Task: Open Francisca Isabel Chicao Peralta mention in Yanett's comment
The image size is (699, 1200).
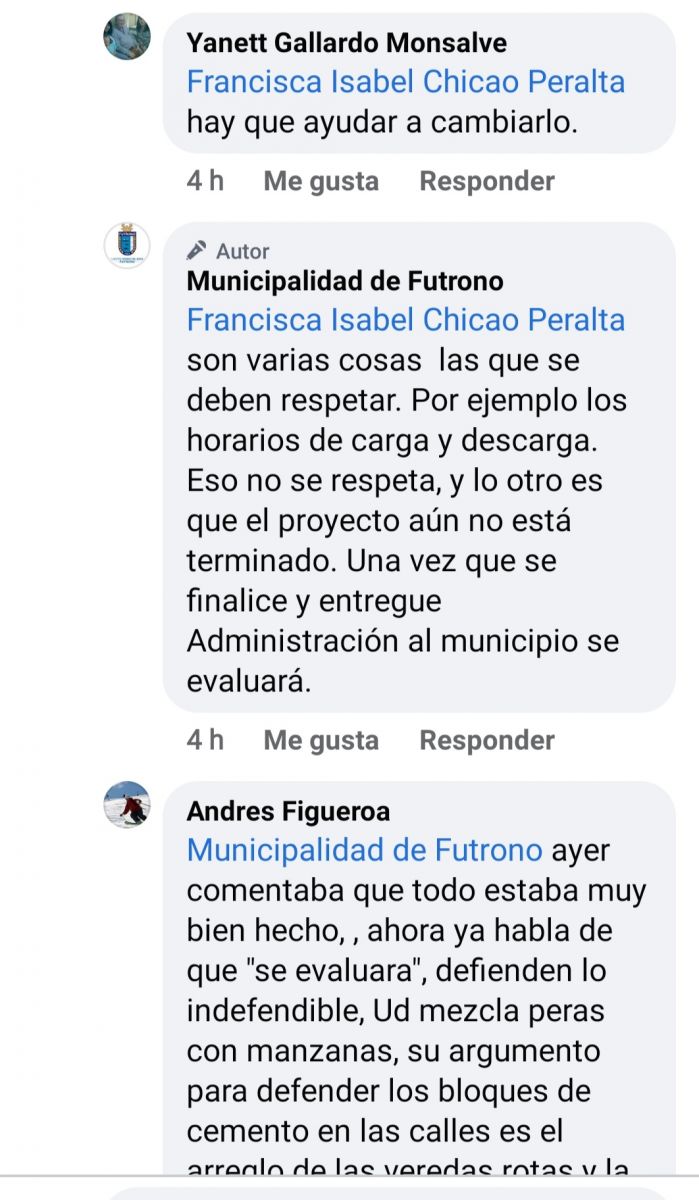Action: click(405, 81)
